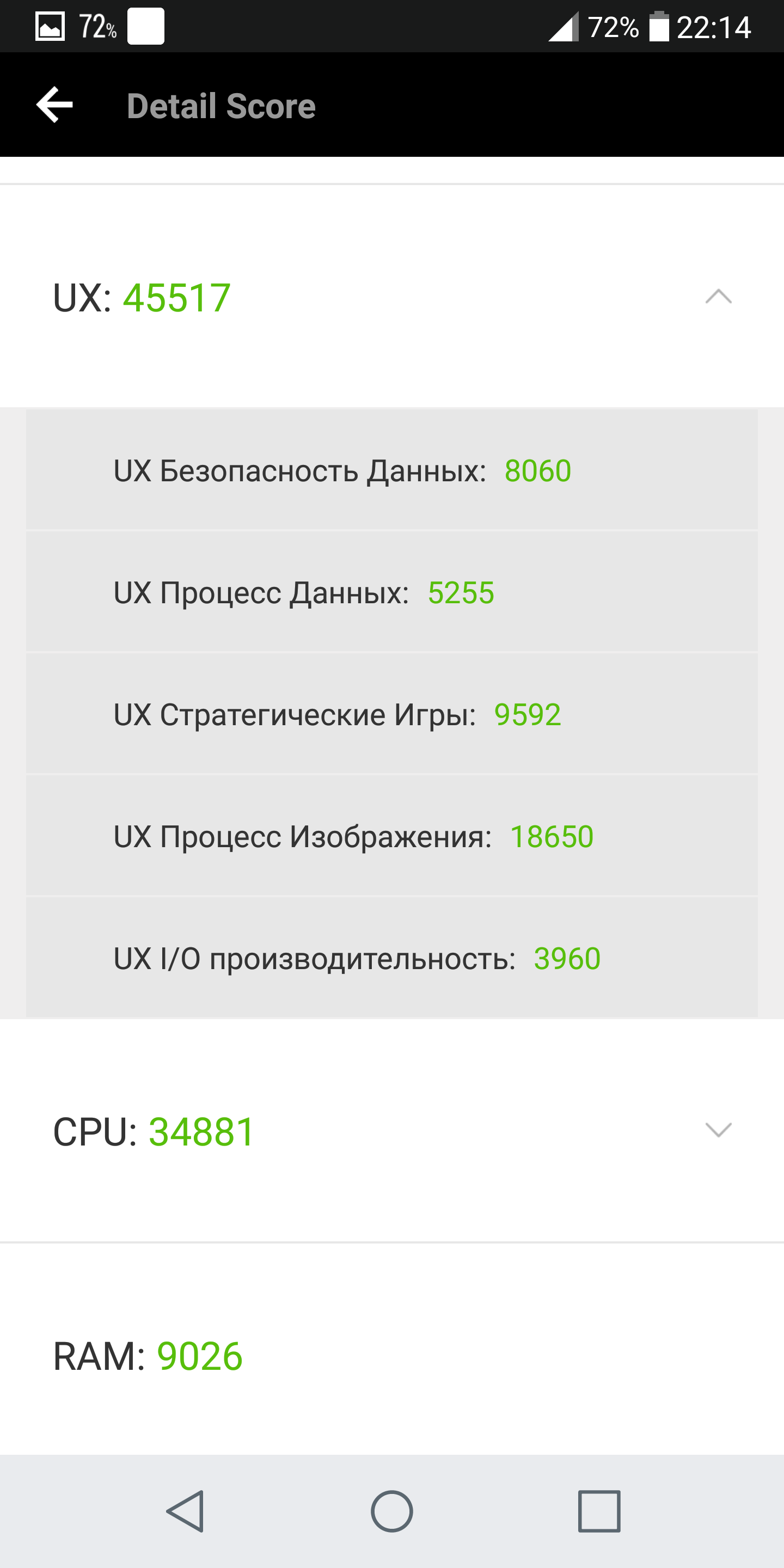Tap the system home button
This screenshot has width=784, height=1568.
[392, 1511]
